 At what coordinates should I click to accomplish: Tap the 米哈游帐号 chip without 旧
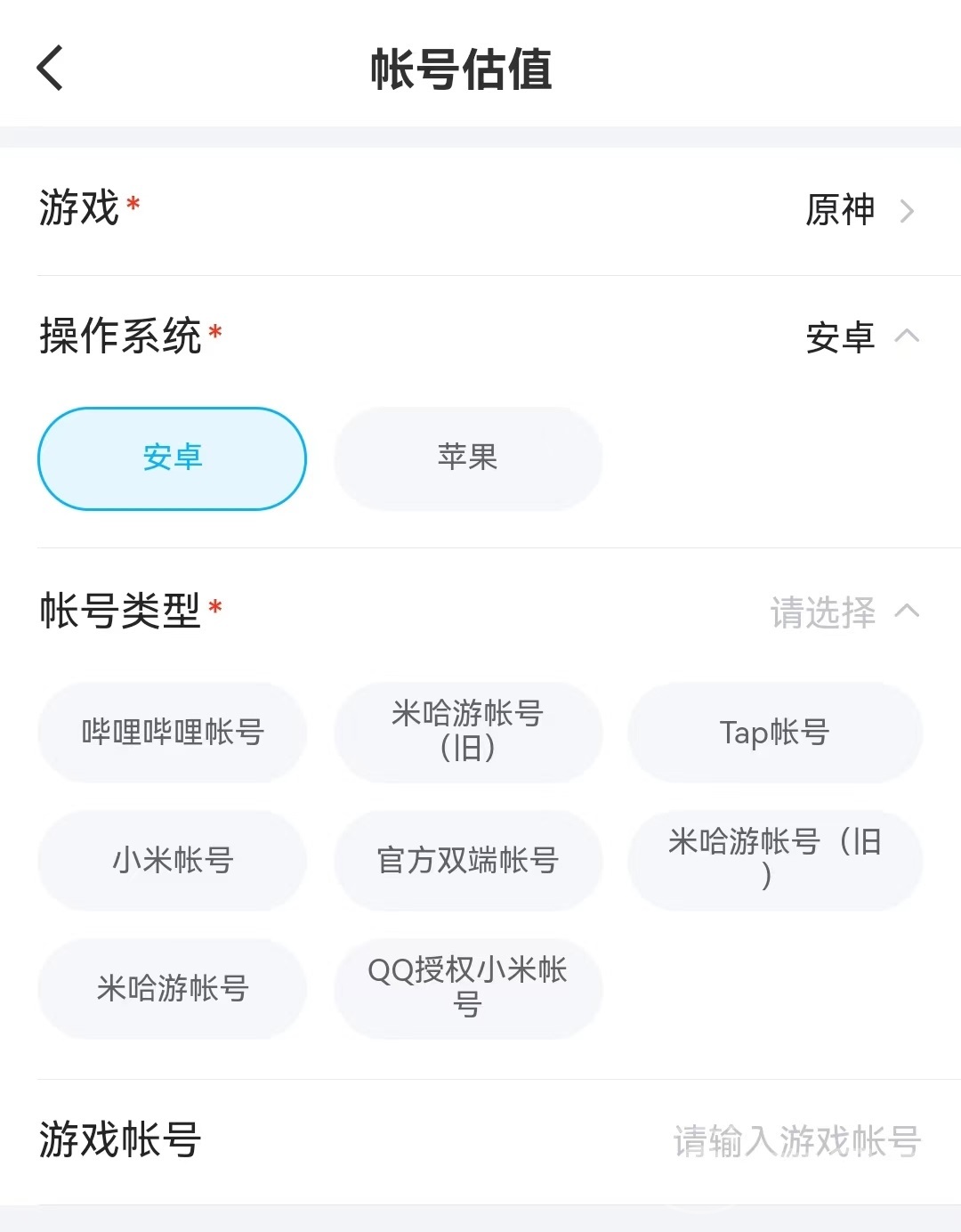pos(172,989)
